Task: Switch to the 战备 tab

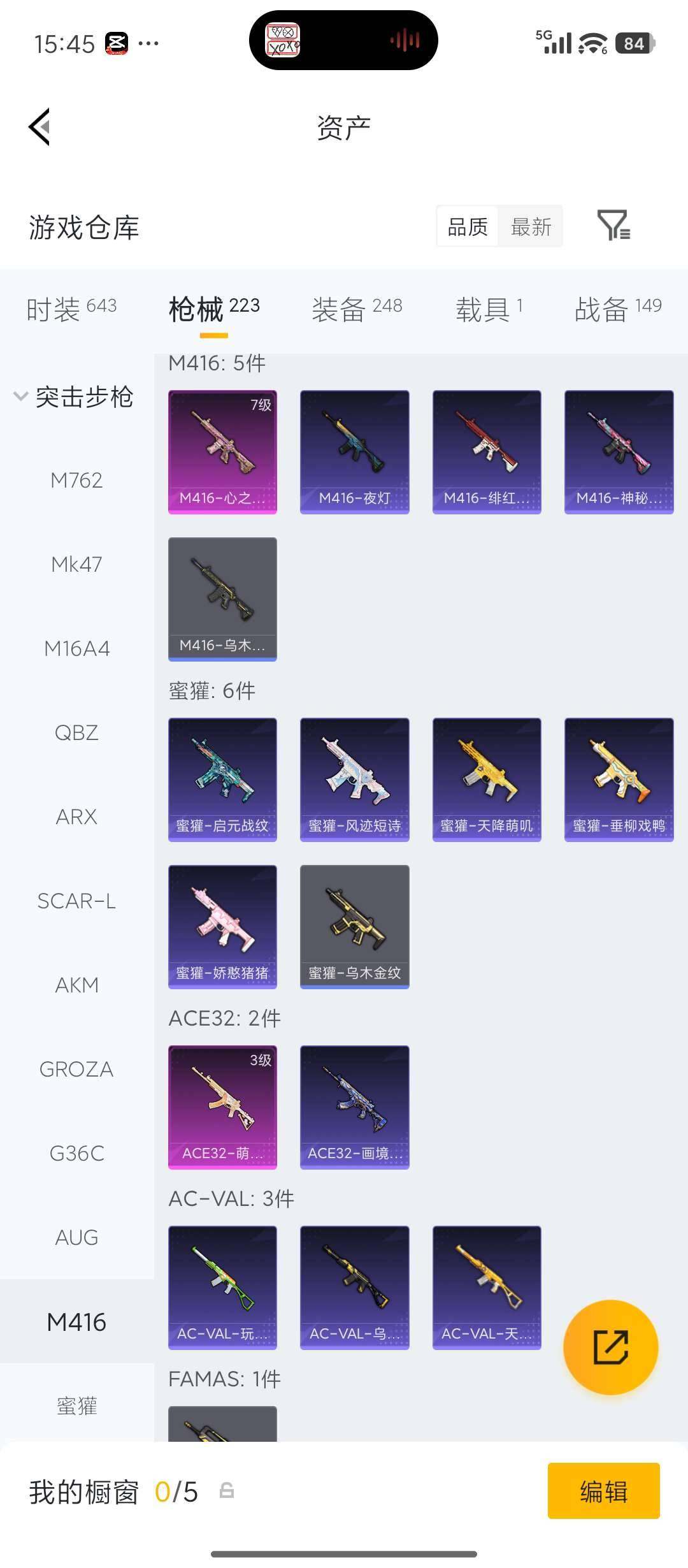Action: [617, 309]
